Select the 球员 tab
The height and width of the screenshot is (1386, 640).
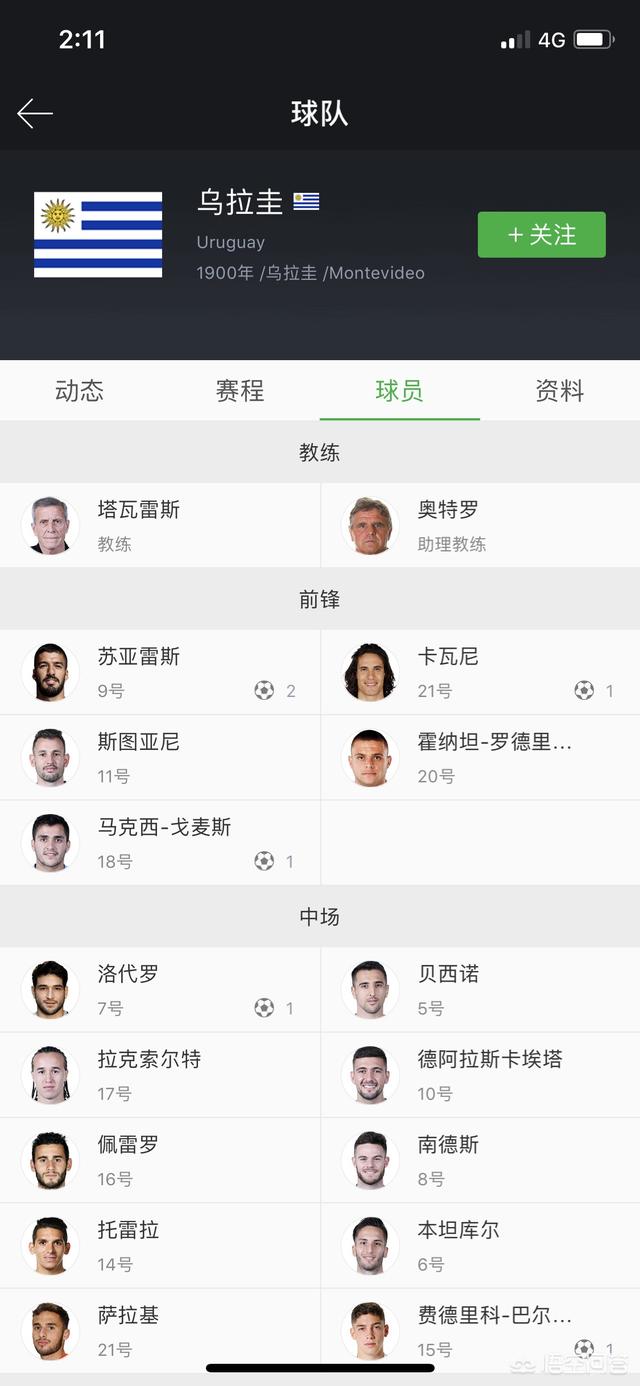click(x=400, y=391)
